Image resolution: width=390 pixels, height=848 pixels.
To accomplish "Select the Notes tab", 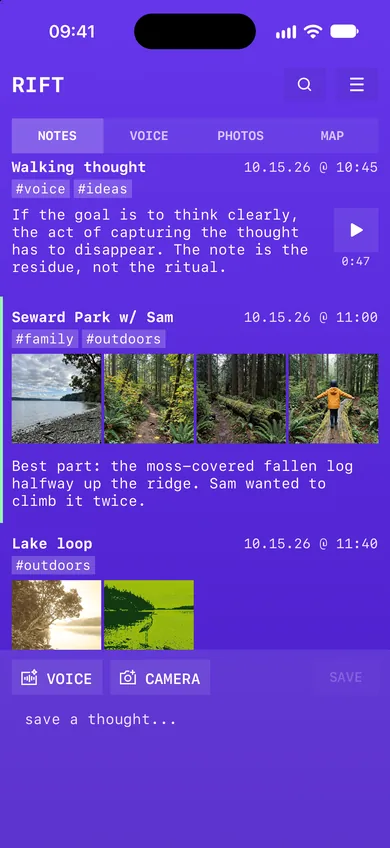I will tap(57, 136).
